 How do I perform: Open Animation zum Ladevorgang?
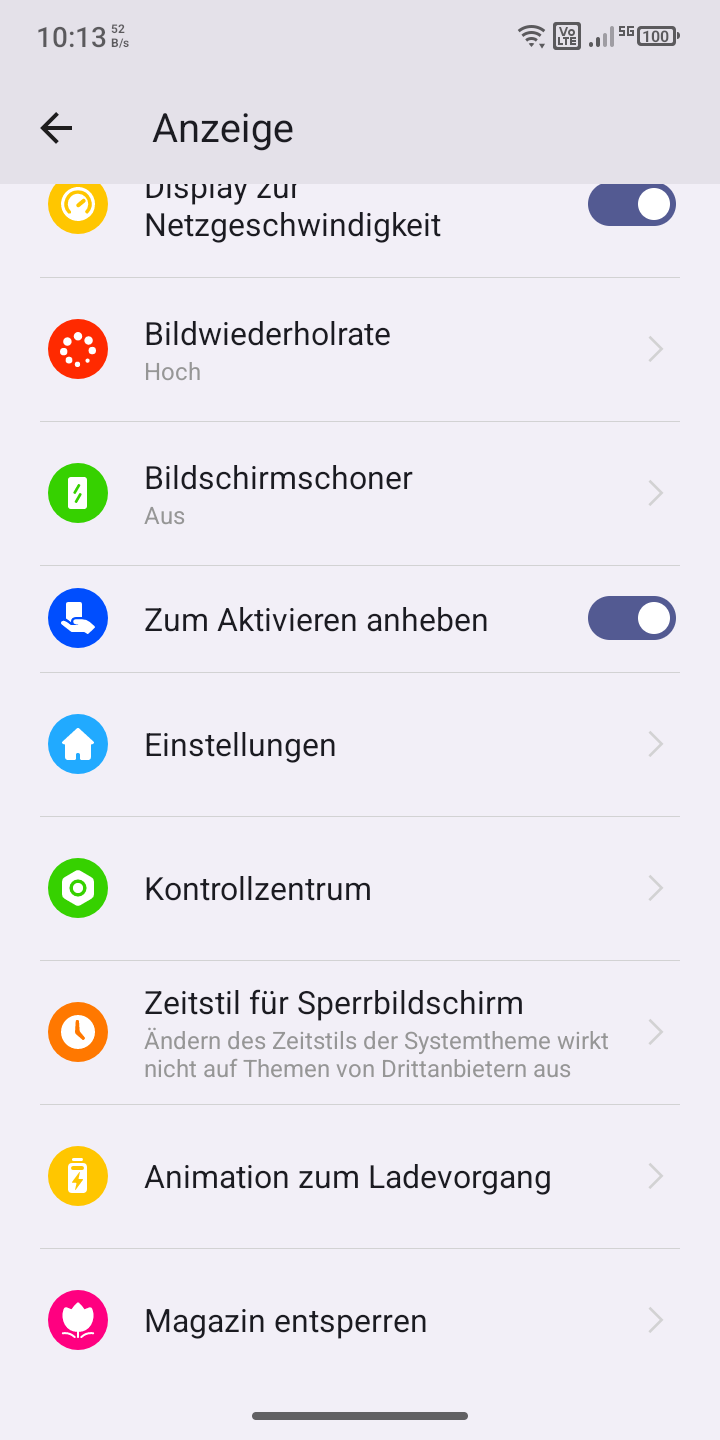(360, 1177)
